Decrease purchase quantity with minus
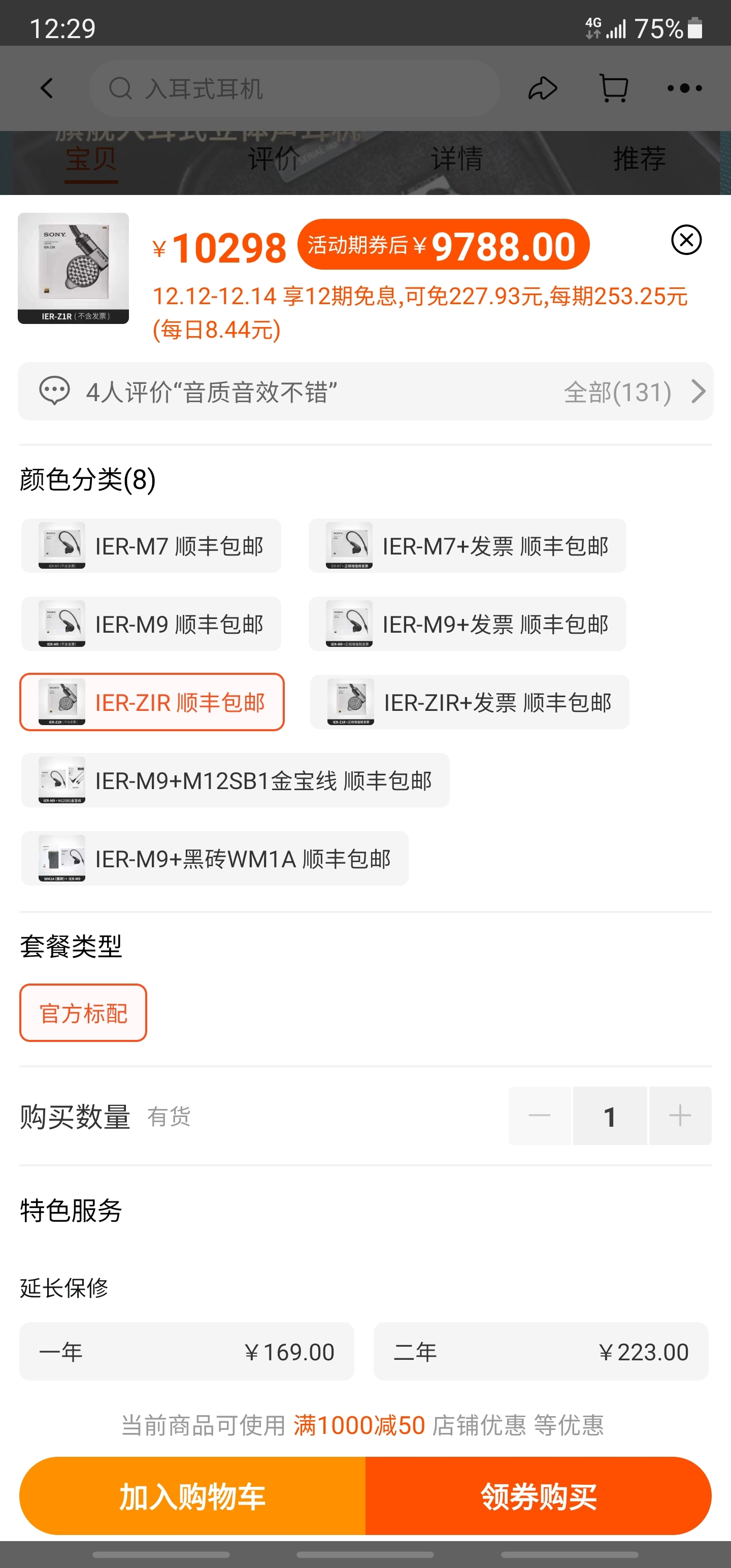Screen dimensions: 731x1568 540,1116
